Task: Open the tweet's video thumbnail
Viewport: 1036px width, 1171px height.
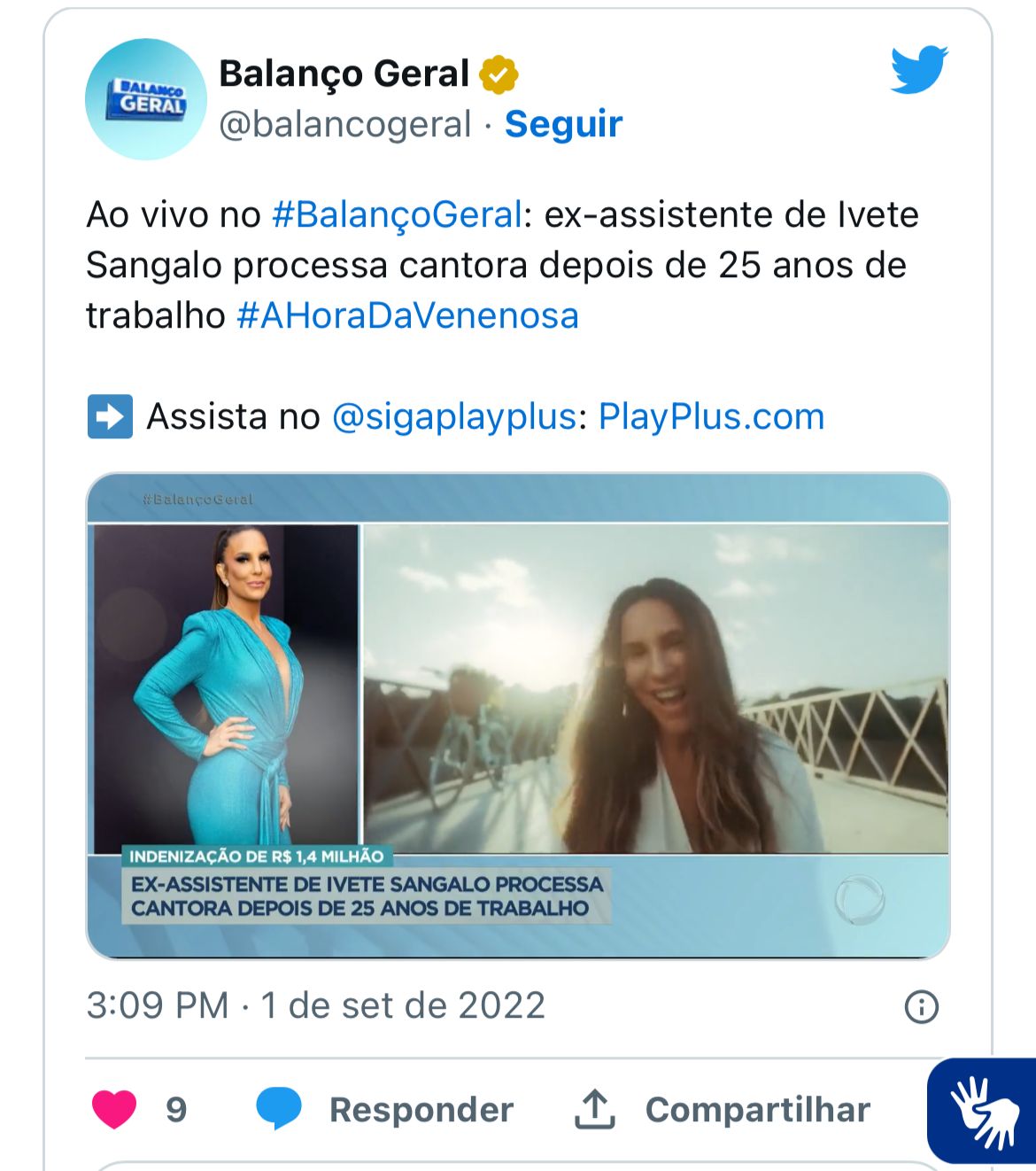Action: pyautogui.click(x=517, y=716)
